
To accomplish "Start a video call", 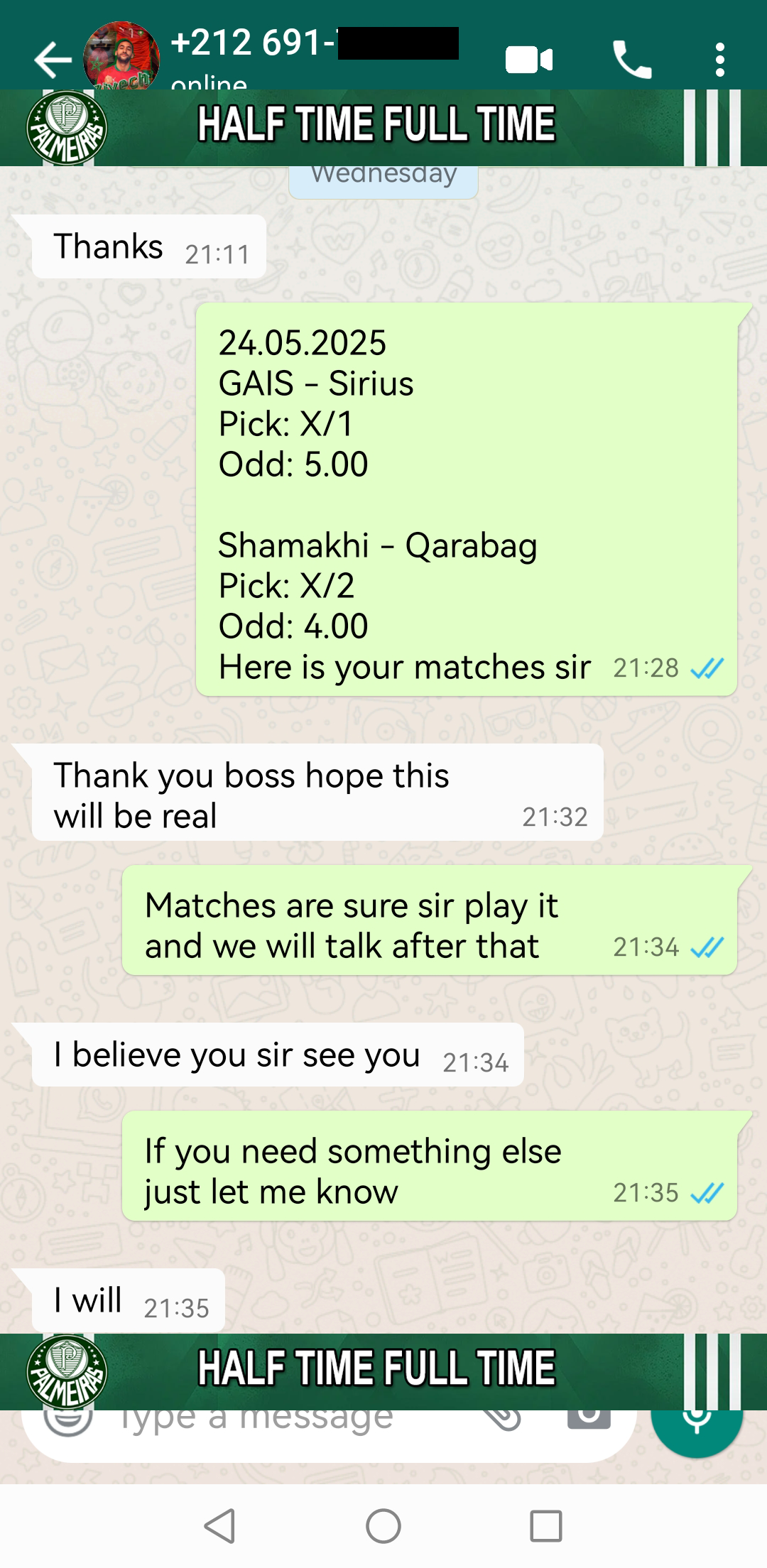I will coord(529,60).
